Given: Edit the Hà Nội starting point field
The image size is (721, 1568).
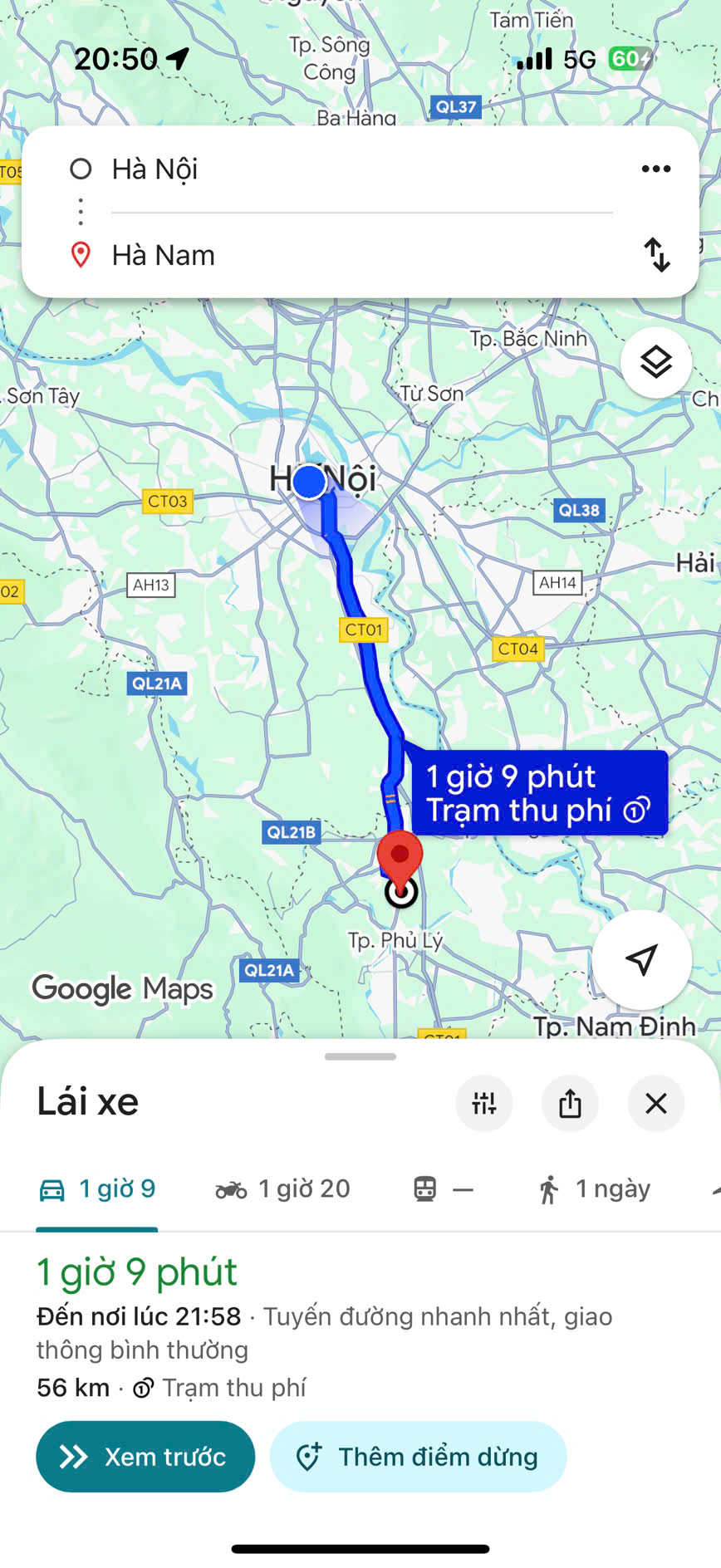Looking at the screenshot, I should pos(249,169).
